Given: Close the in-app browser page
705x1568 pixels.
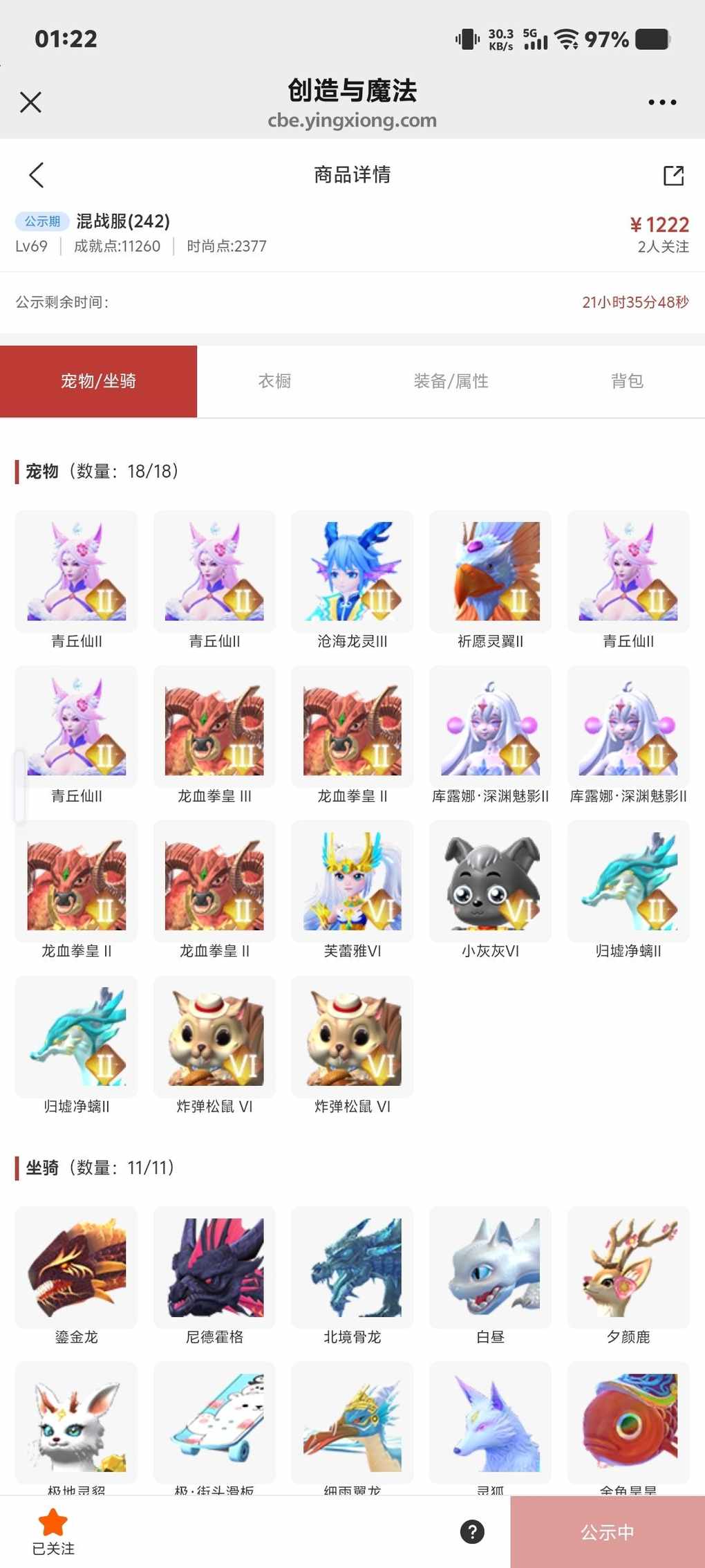Looking at the screenshot, I should point(30,102).
